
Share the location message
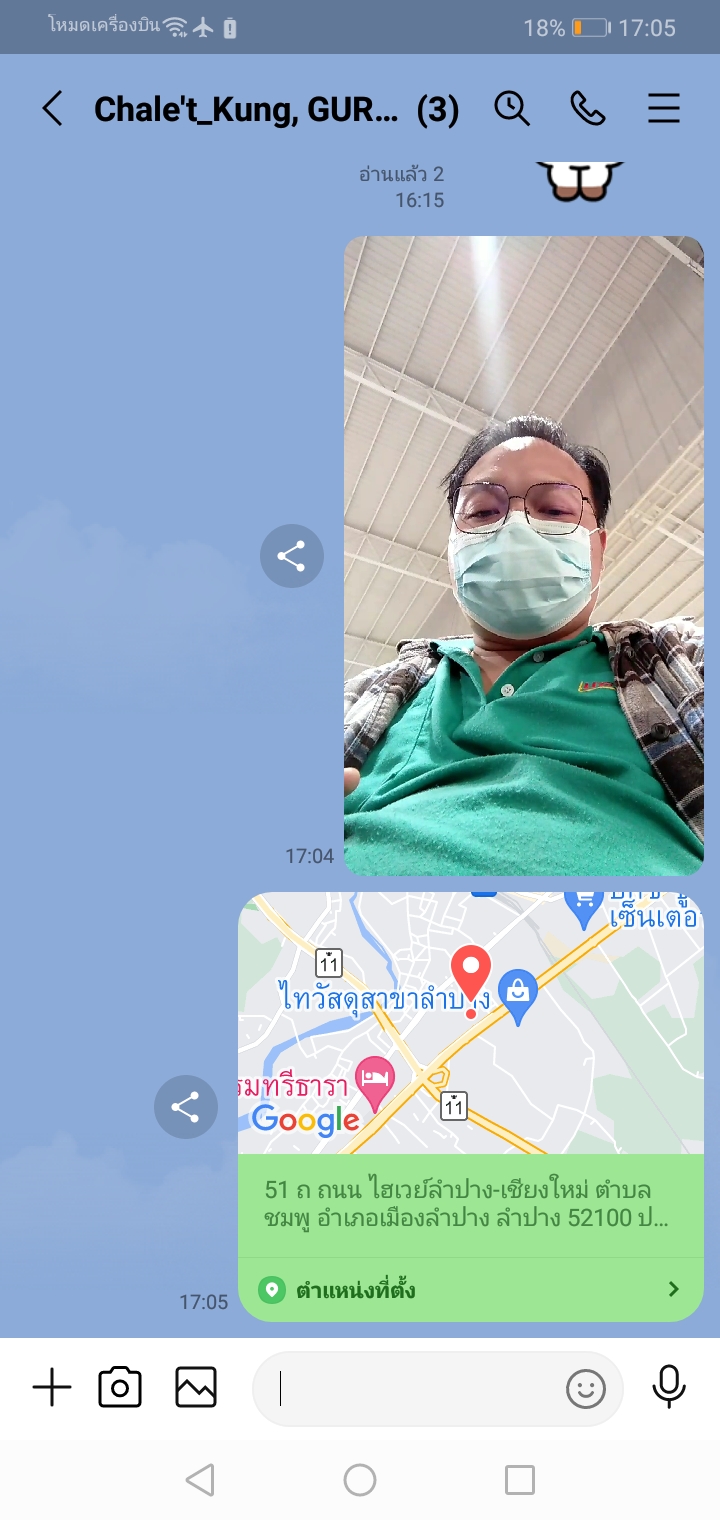coord(185,1107)
